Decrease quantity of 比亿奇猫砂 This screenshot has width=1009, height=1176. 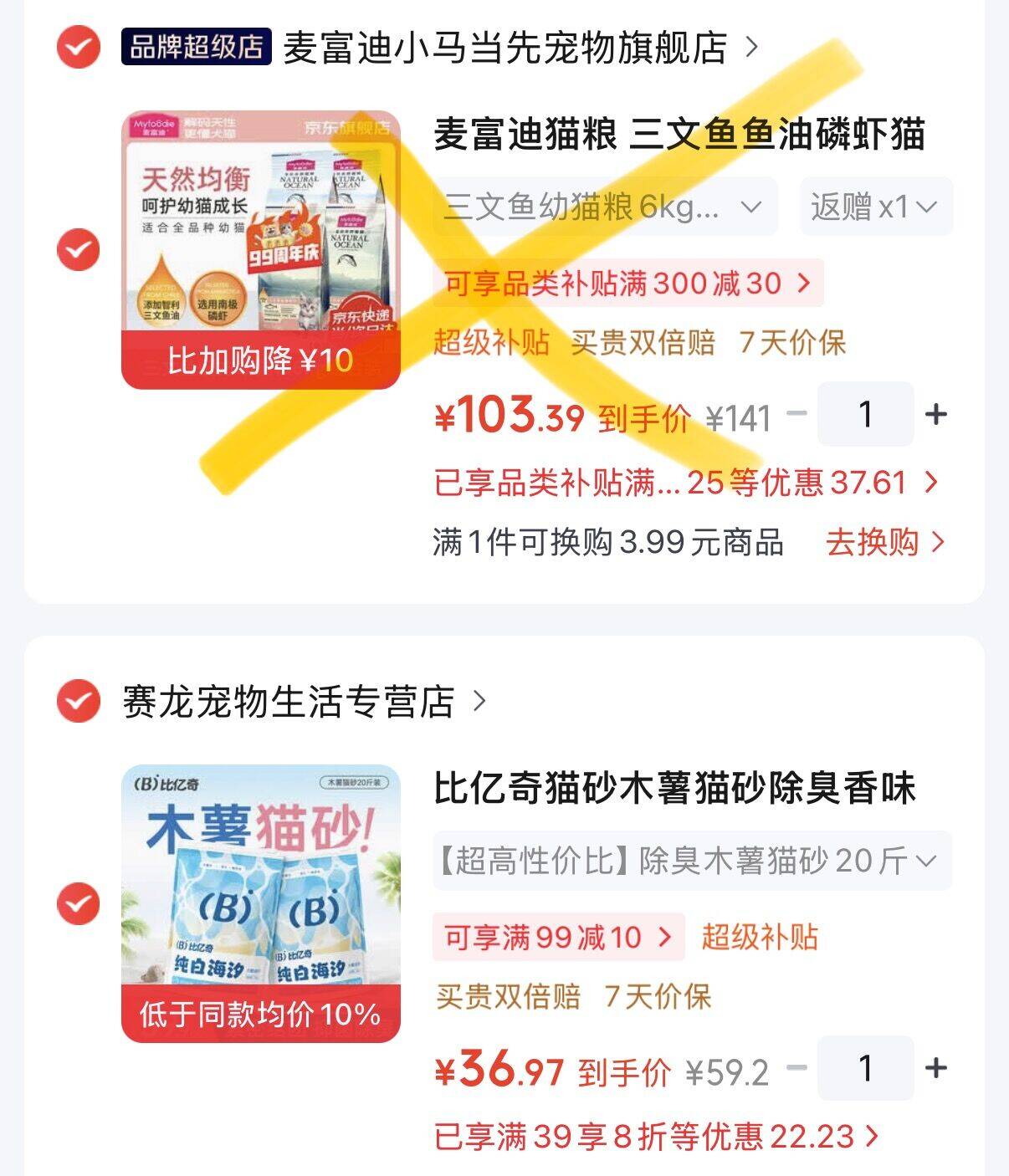coord(797,1068)
